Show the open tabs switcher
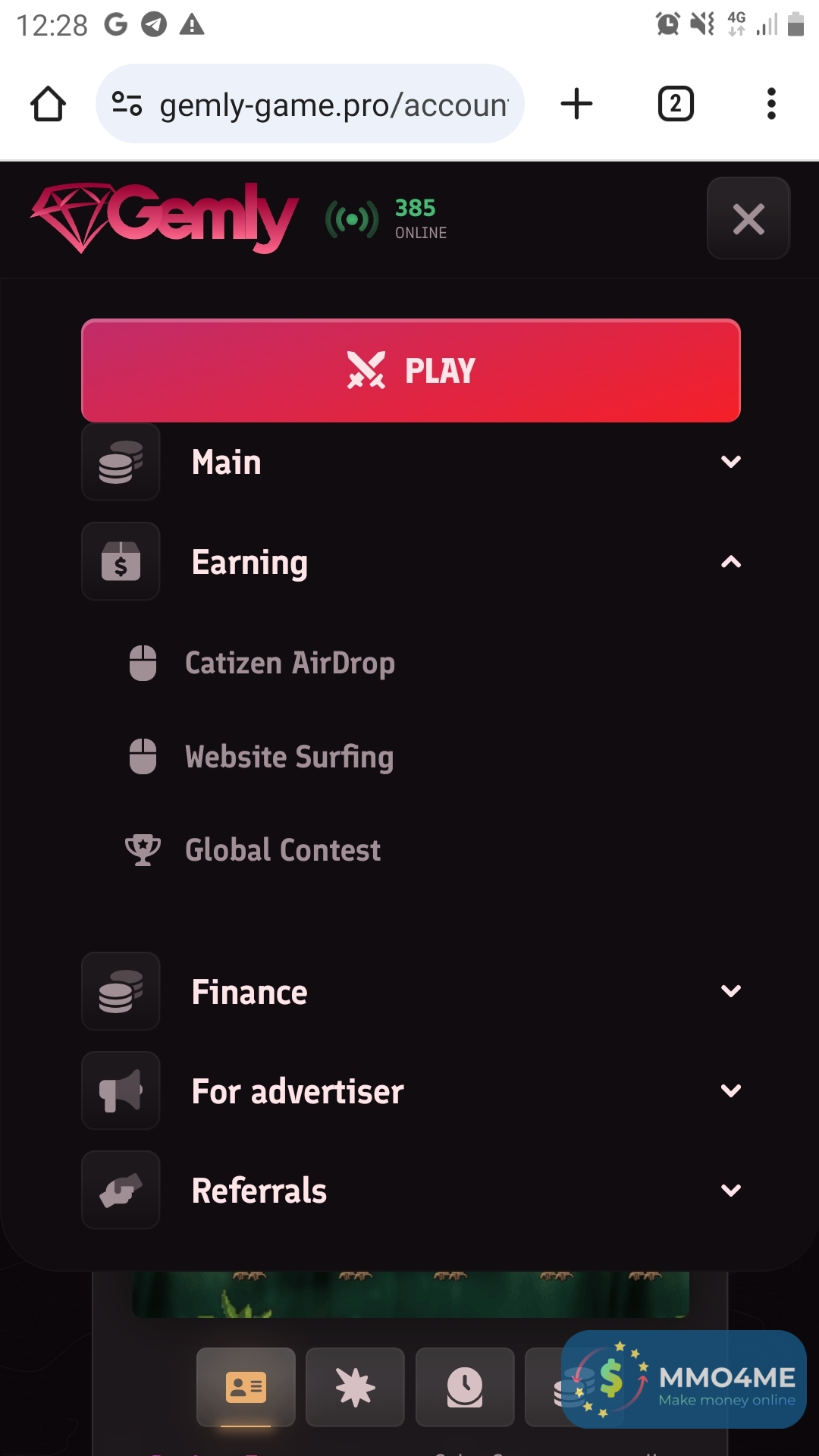The height and width of the screenshot is (1456, 819). coord(675,104)
